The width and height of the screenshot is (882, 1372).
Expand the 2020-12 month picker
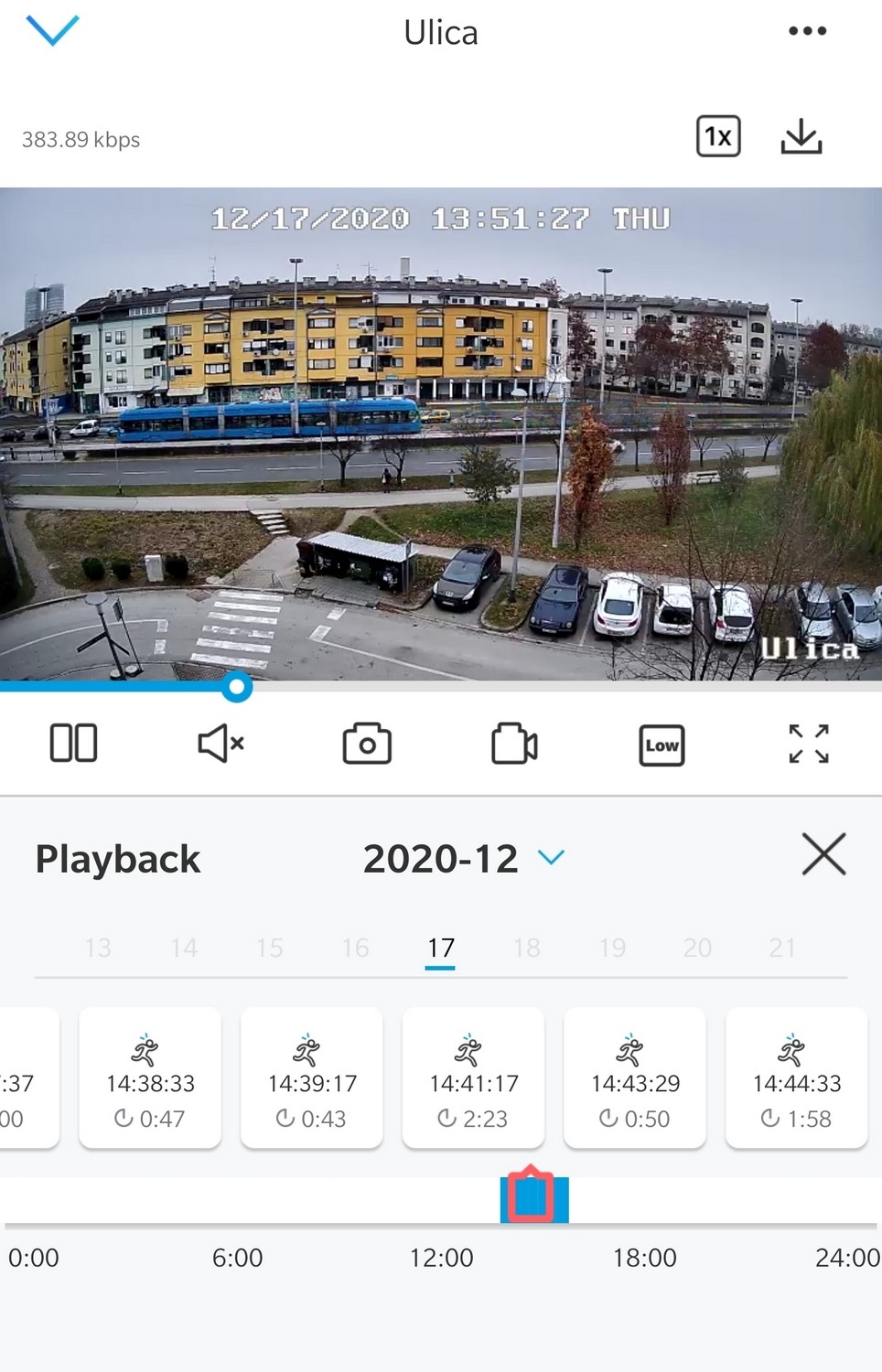pos(551,858)
